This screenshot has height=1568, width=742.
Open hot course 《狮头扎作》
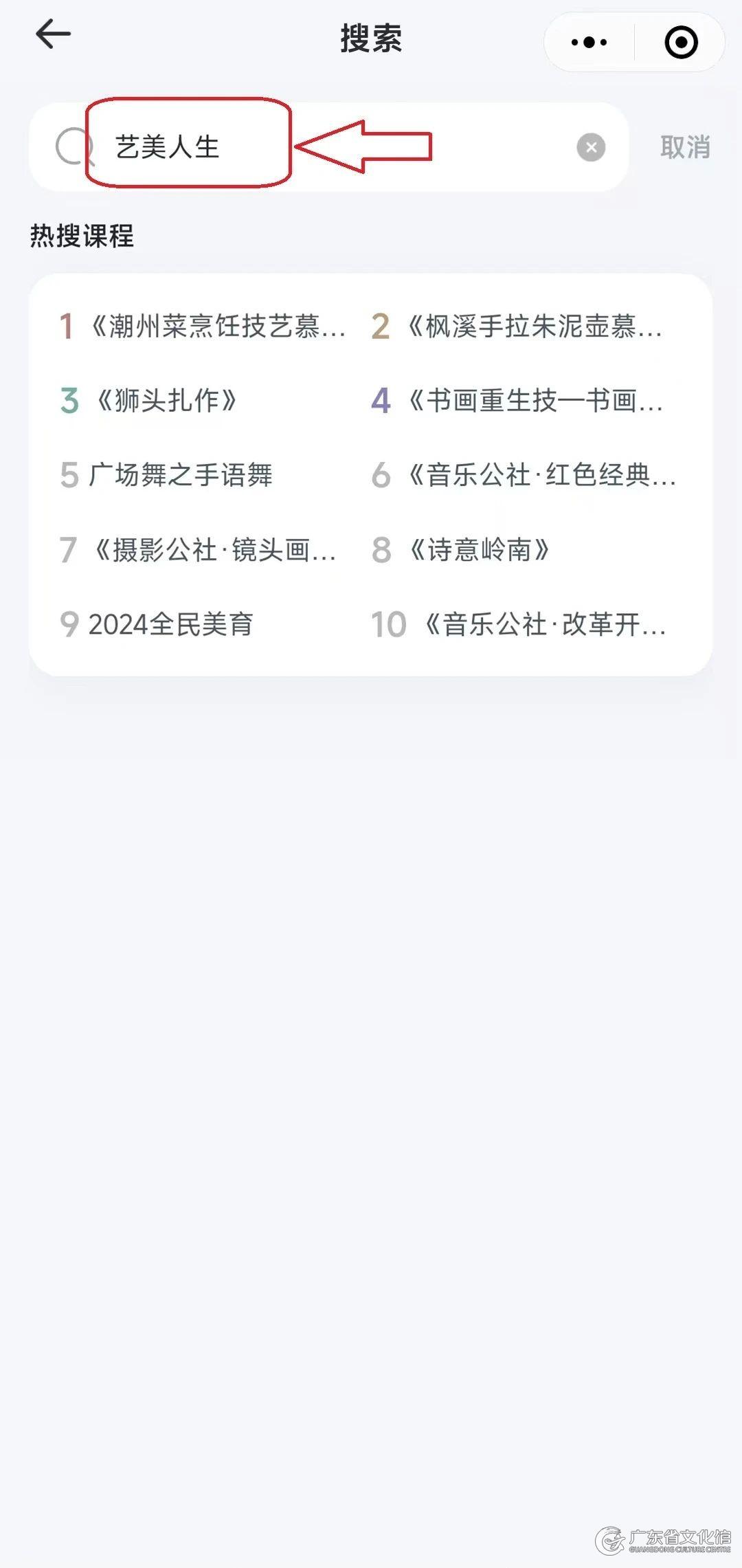(x=149, y=400)
